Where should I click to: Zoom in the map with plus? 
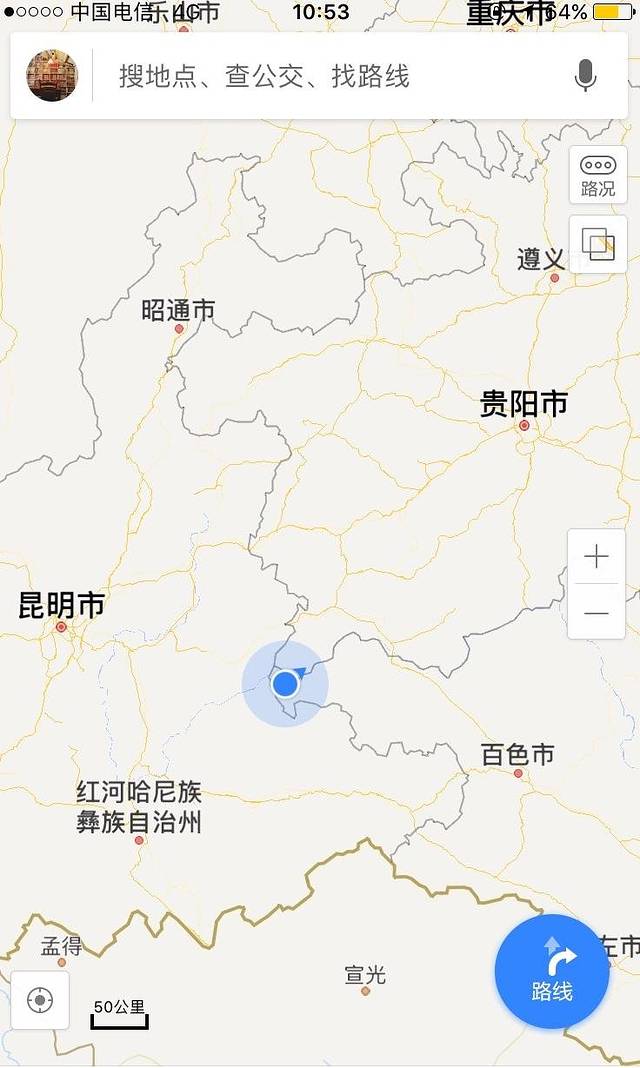coord(597,557)
